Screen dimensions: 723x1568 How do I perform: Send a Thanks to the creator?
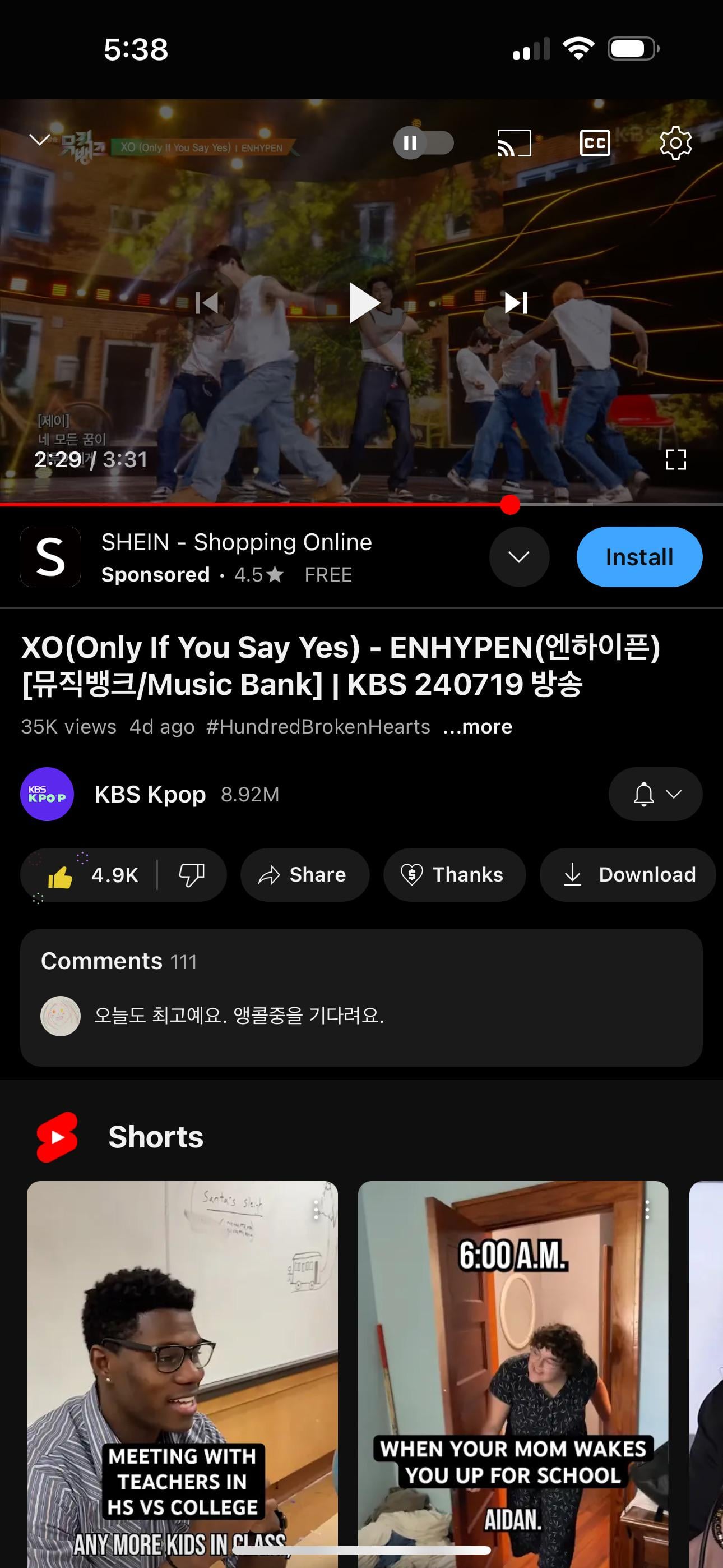454,875
